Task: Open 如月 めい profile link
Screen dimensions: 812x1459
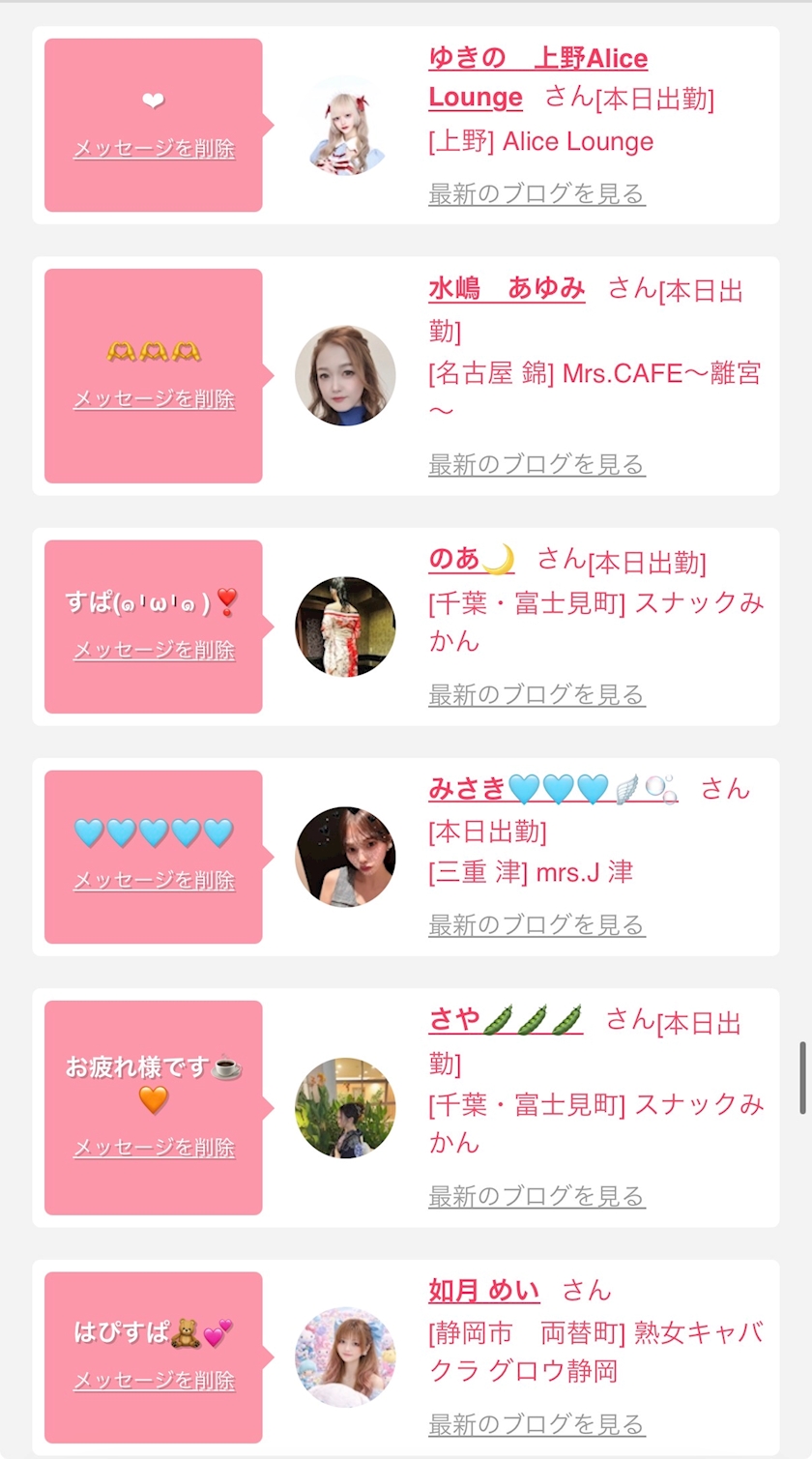Action: [x=484, y=1290]
